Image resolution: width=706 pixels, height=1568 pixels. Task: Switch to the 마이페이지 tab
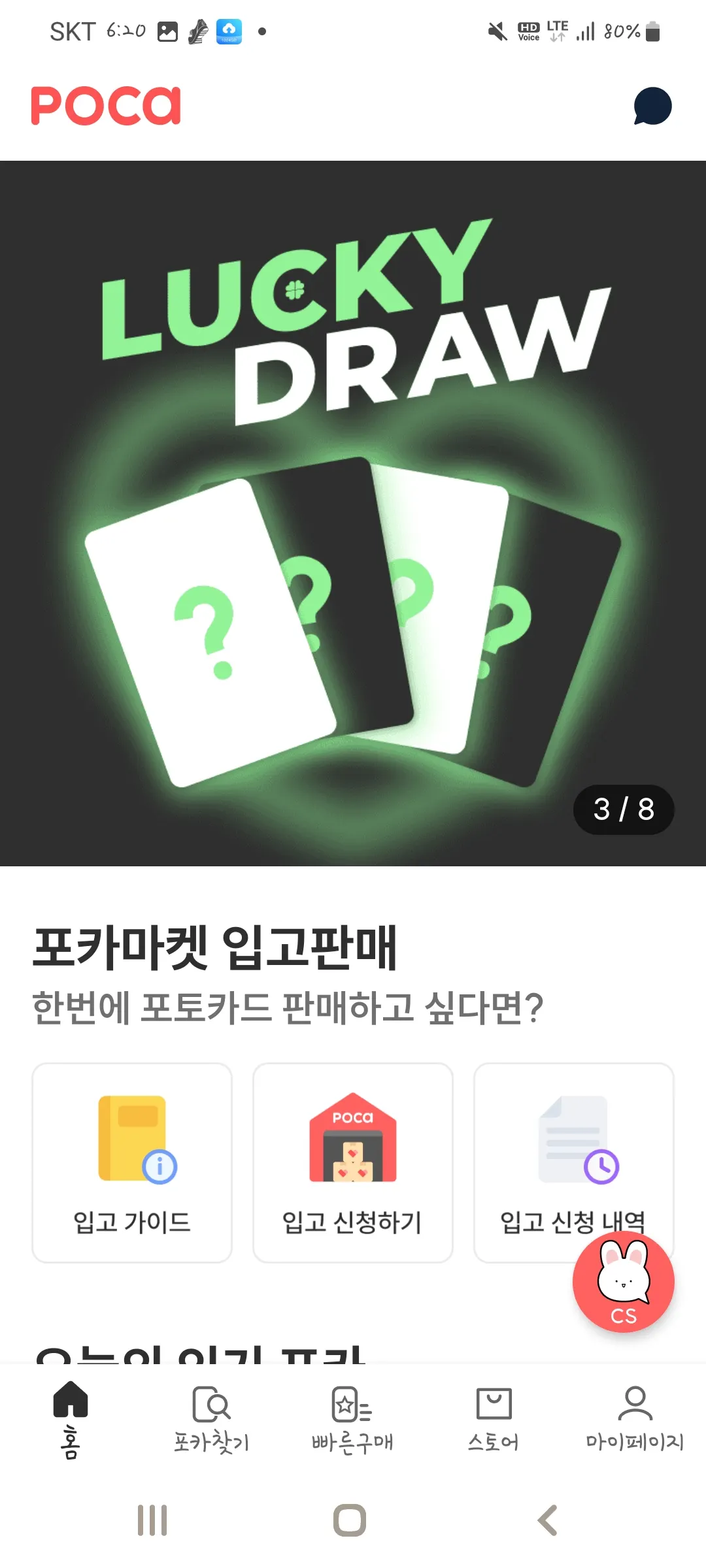point(634,1419)
